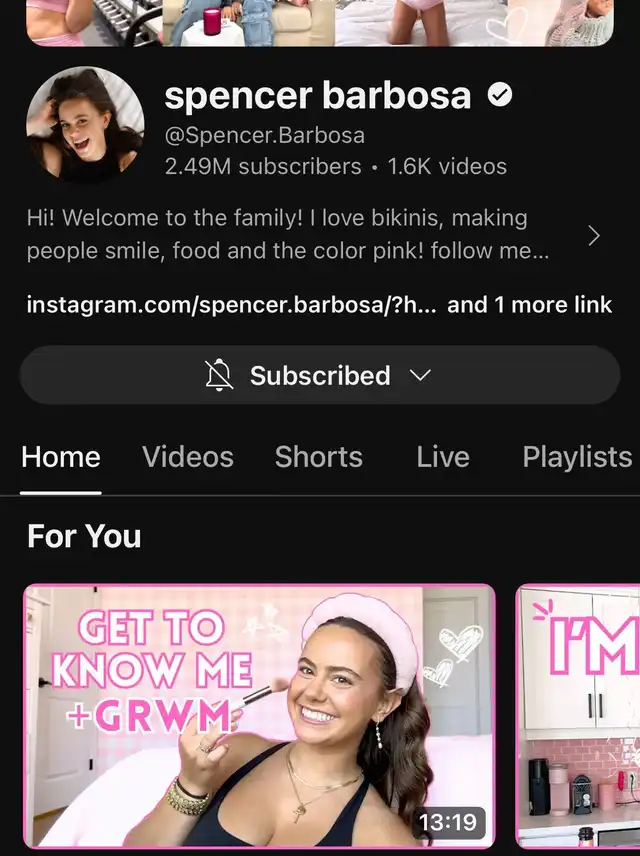Switch to the Live tab
This screenshot has width=640, height=856.
pyautogui.click(x=443, y=457)
